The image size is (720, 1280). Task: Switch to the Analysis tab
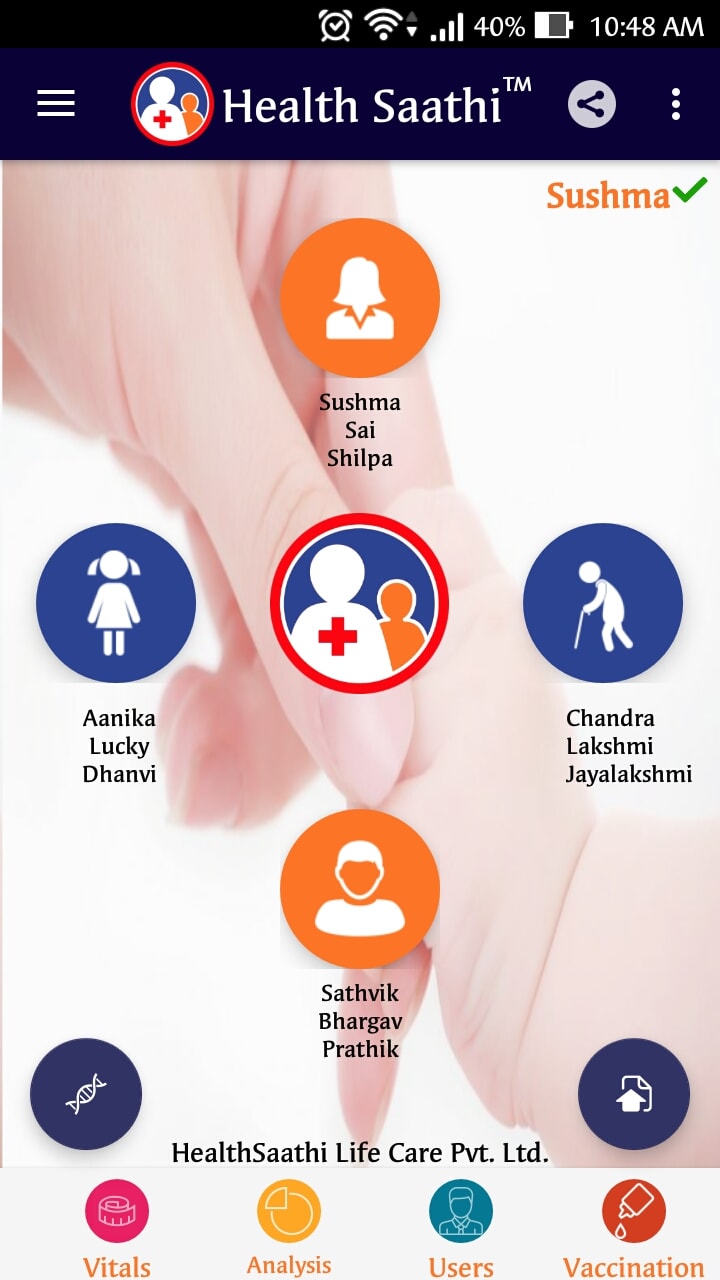click(289, 1228)
